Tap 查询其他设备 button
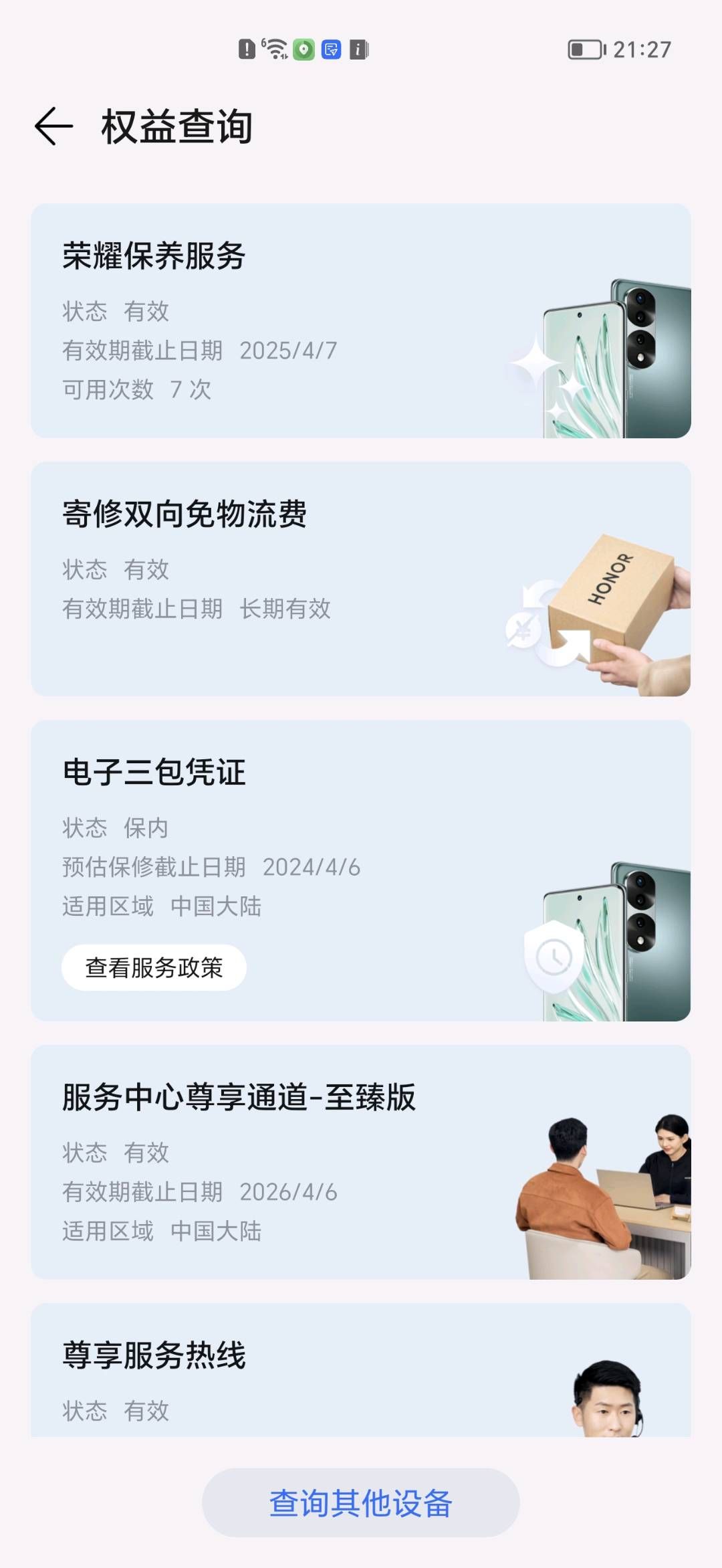This screenshot has height=1568, width=722. click(x=361, y=1502)
